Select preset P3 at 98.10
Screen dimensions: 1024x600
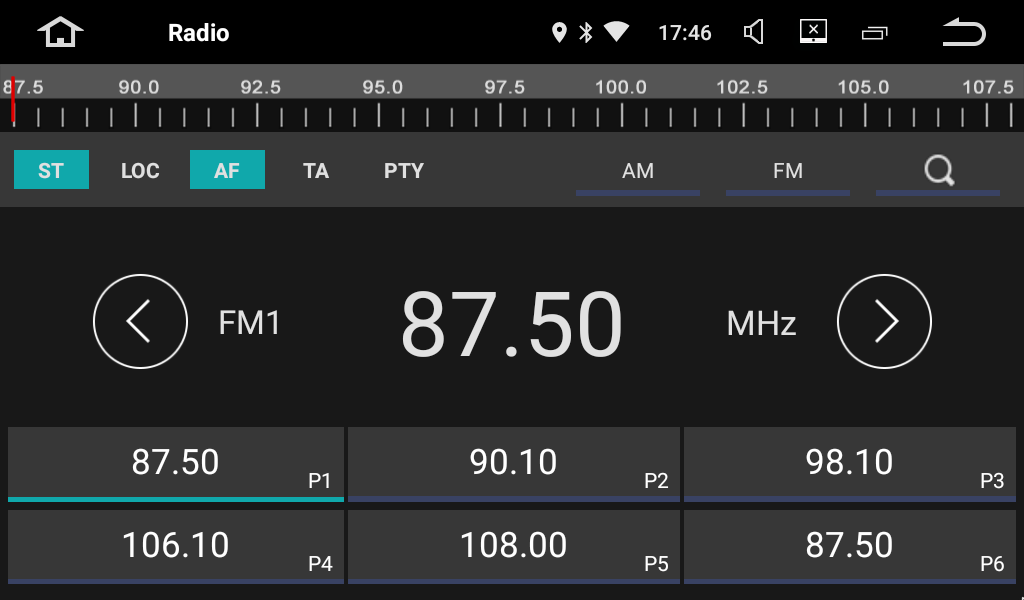point(850,463)
